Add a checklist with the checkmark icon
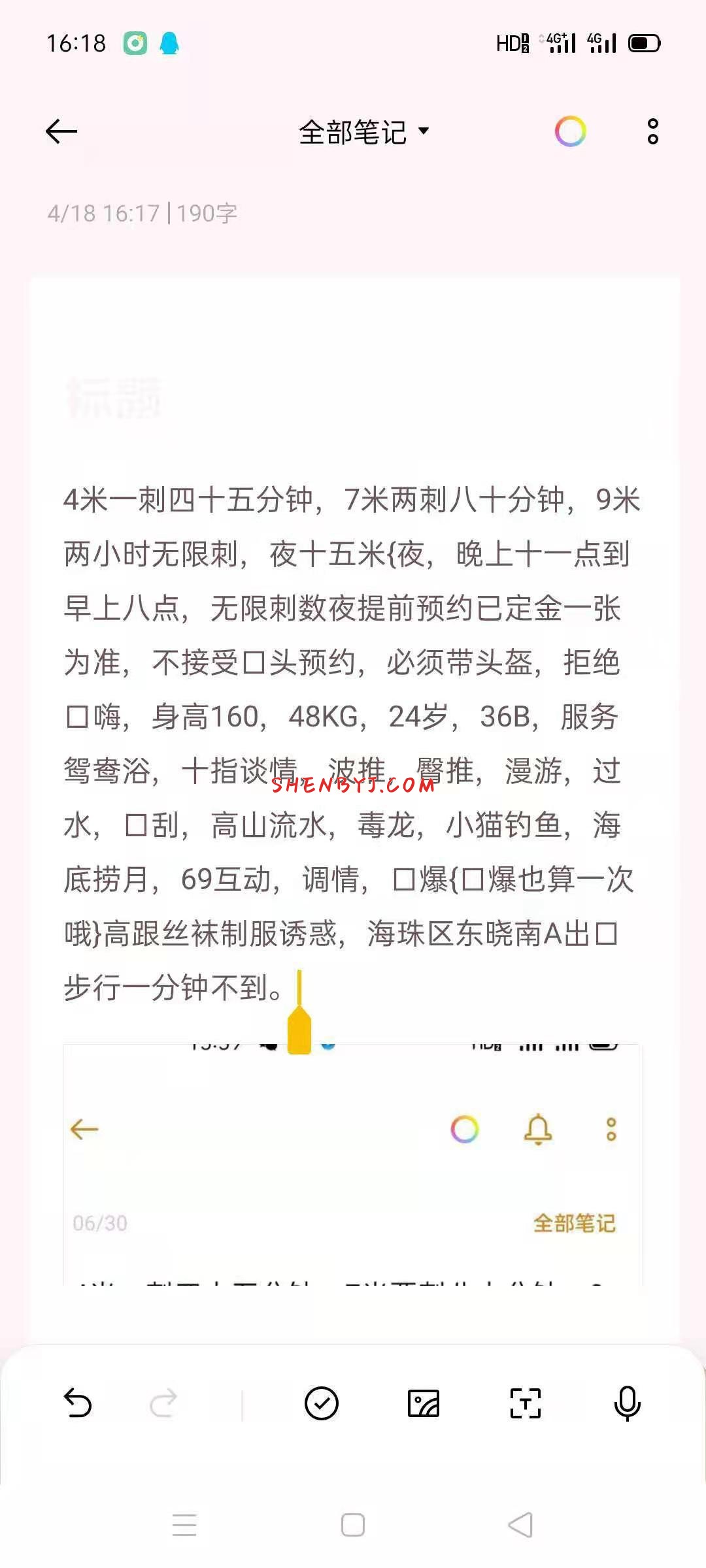Screen dimensions: 706x1568 click(321, 1403)
